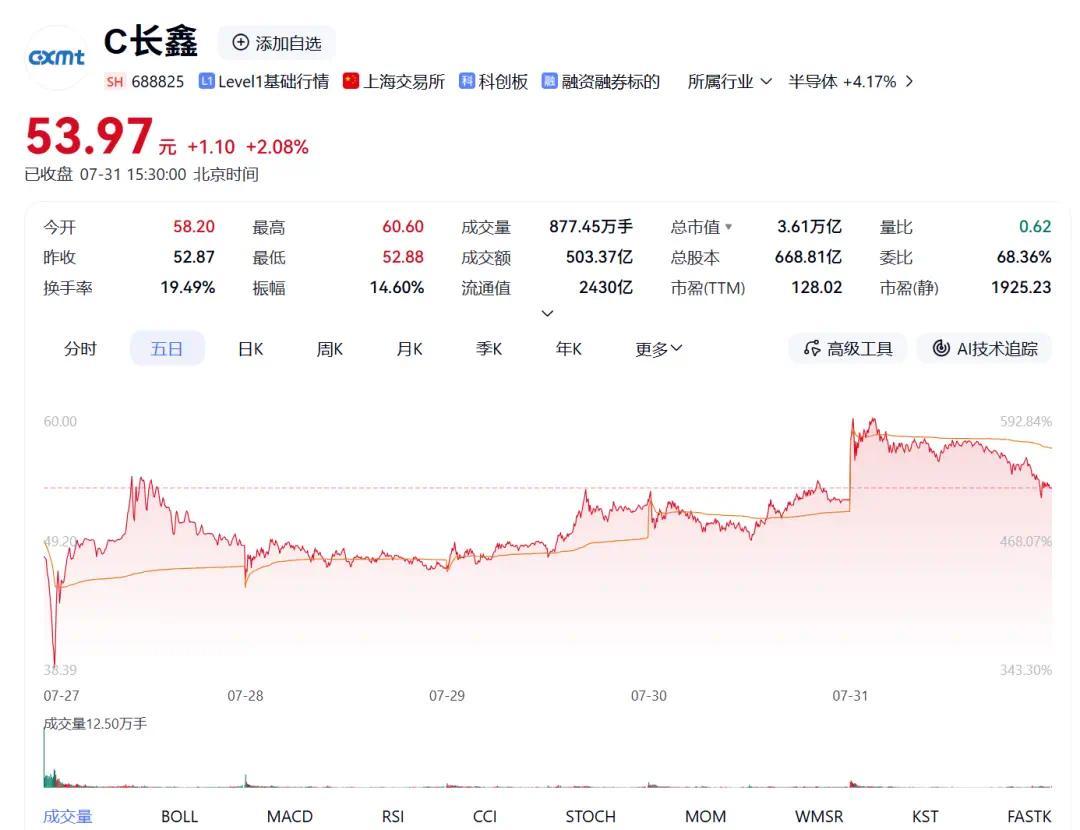View the 季K chart
Viewport: 1080px width, 830px height.
point(489,349)
